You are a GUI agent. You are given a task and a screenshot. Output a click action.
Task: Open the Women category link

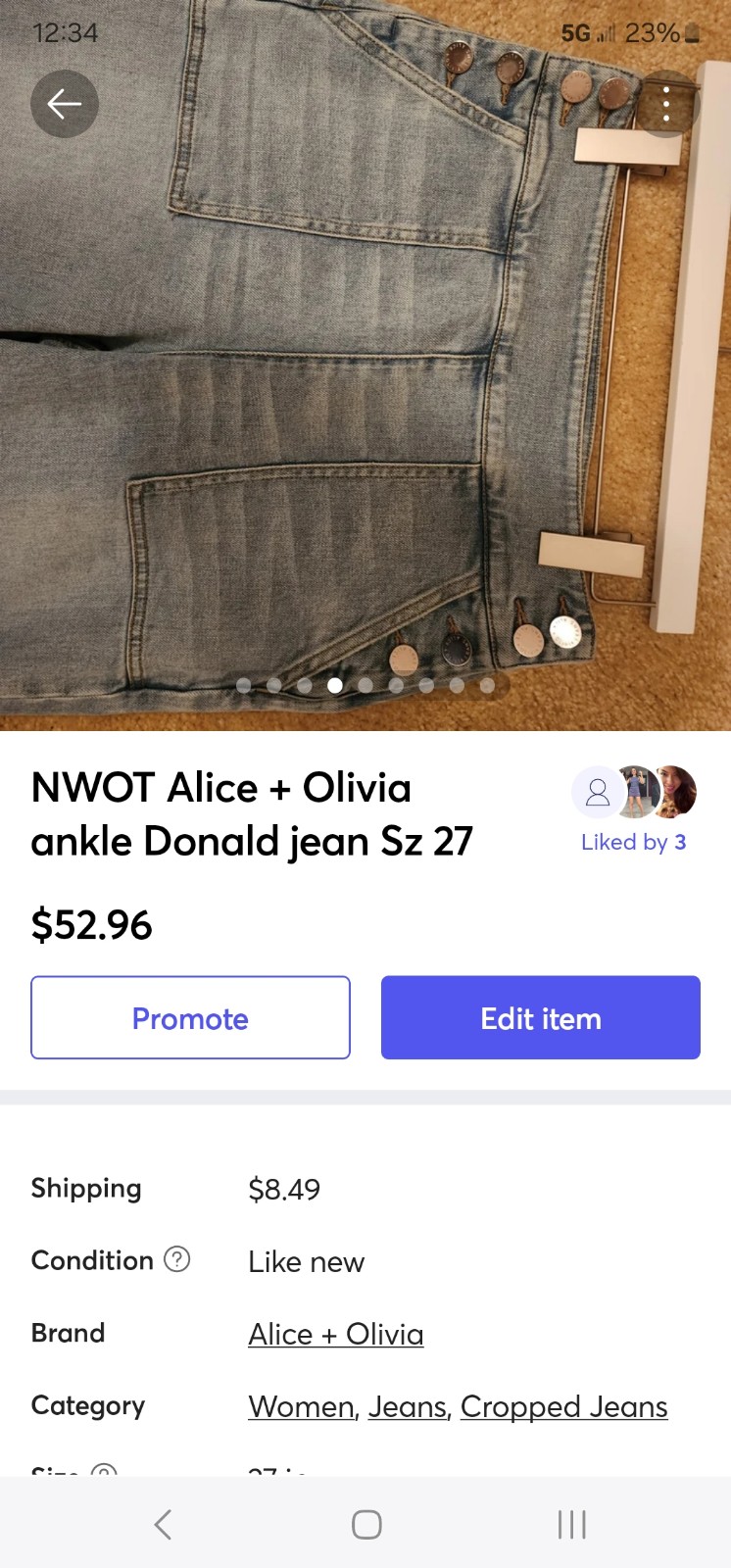(302, 1406)
